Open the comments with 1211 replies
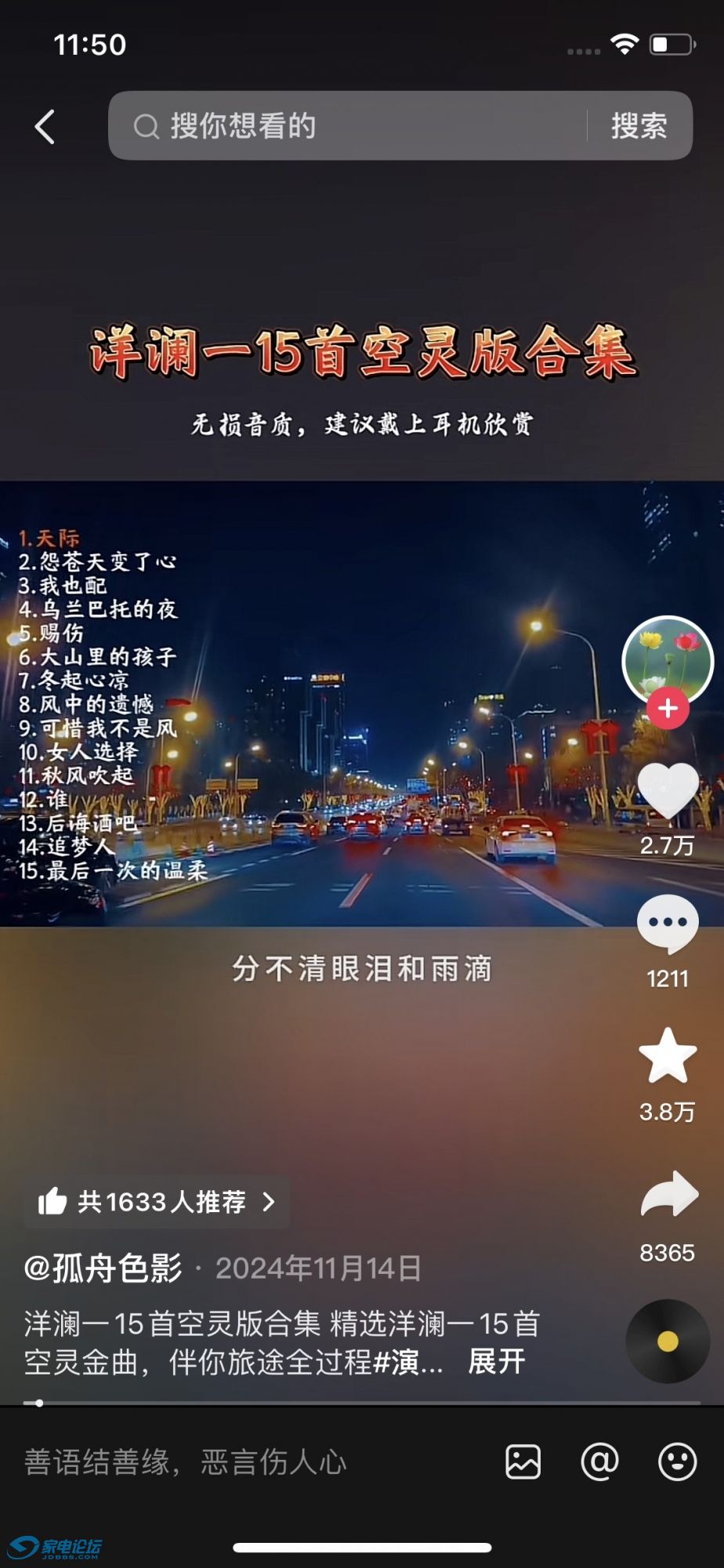 click(668, 924)
